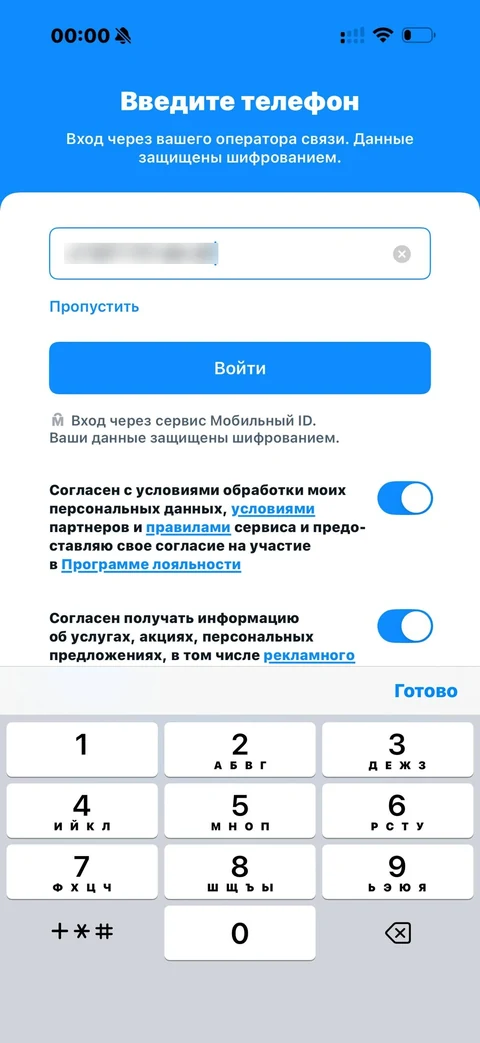Type digit 5 on the keypad
The height and width of the screenshot is (1043, 480).
click(240, 811)
